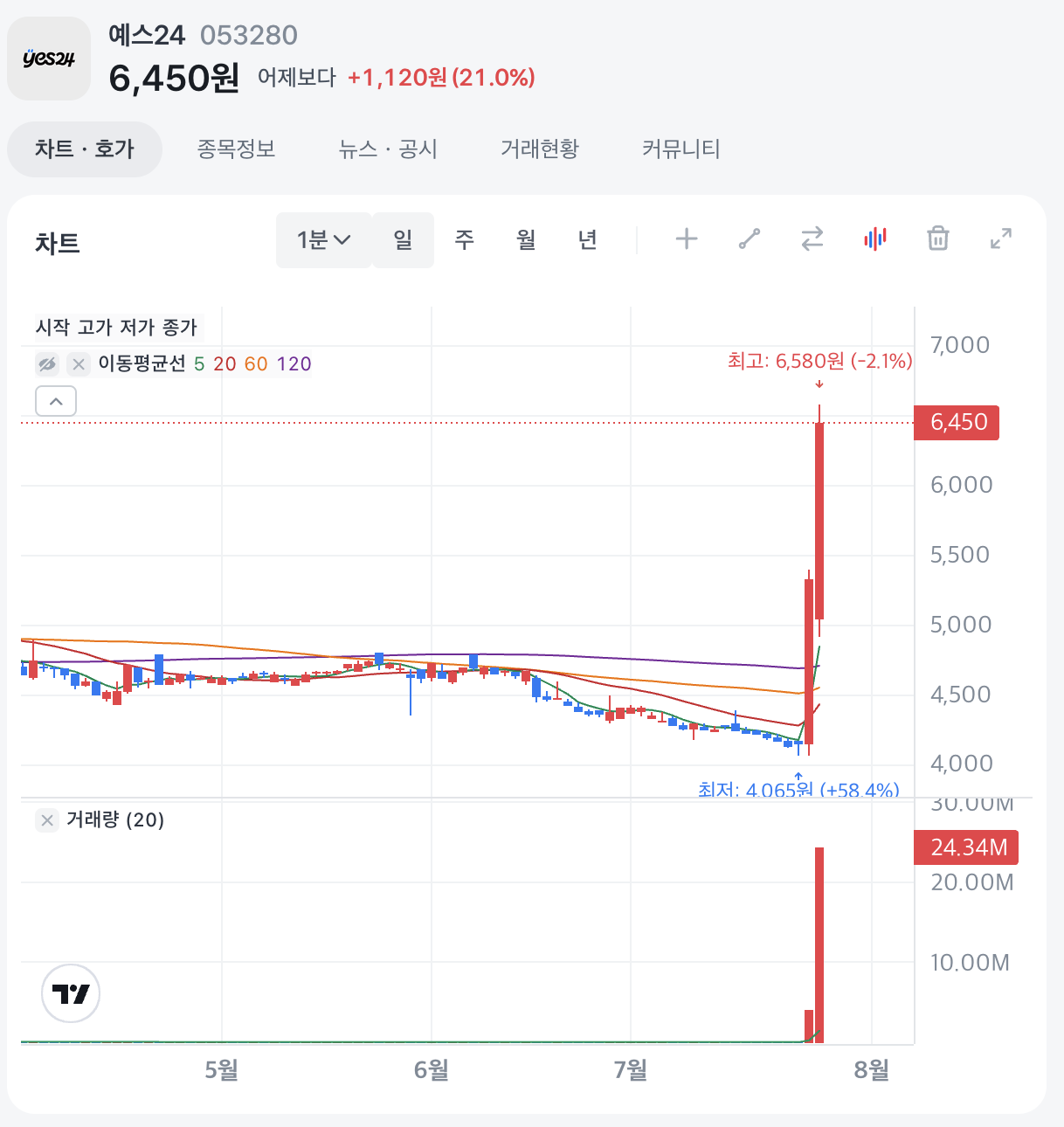Open the 커뮤니티 tab
Image resolution: width=1064 pixels, height=1127 pixels.
681,149
